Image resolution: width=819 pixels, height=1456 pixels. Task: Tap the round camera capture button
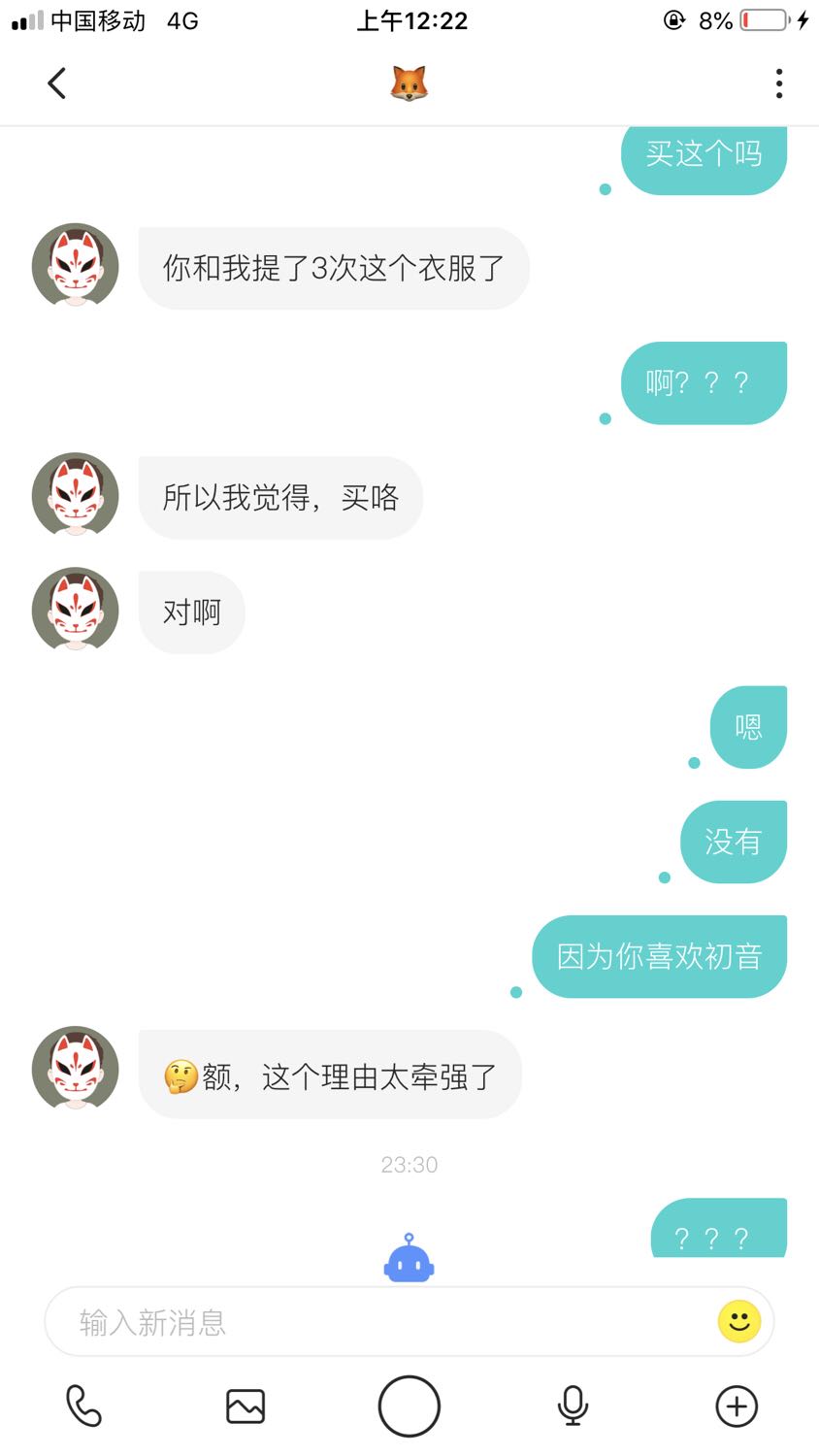click(409, 1406)
